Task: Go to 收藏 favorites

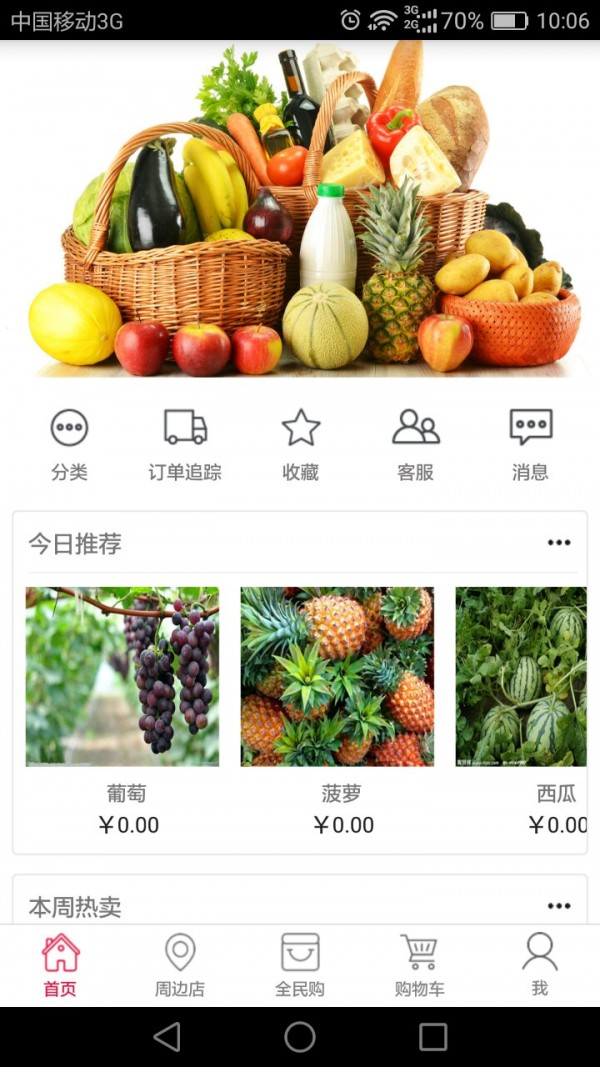Action: pyautogui.click(x=300, y=444)
